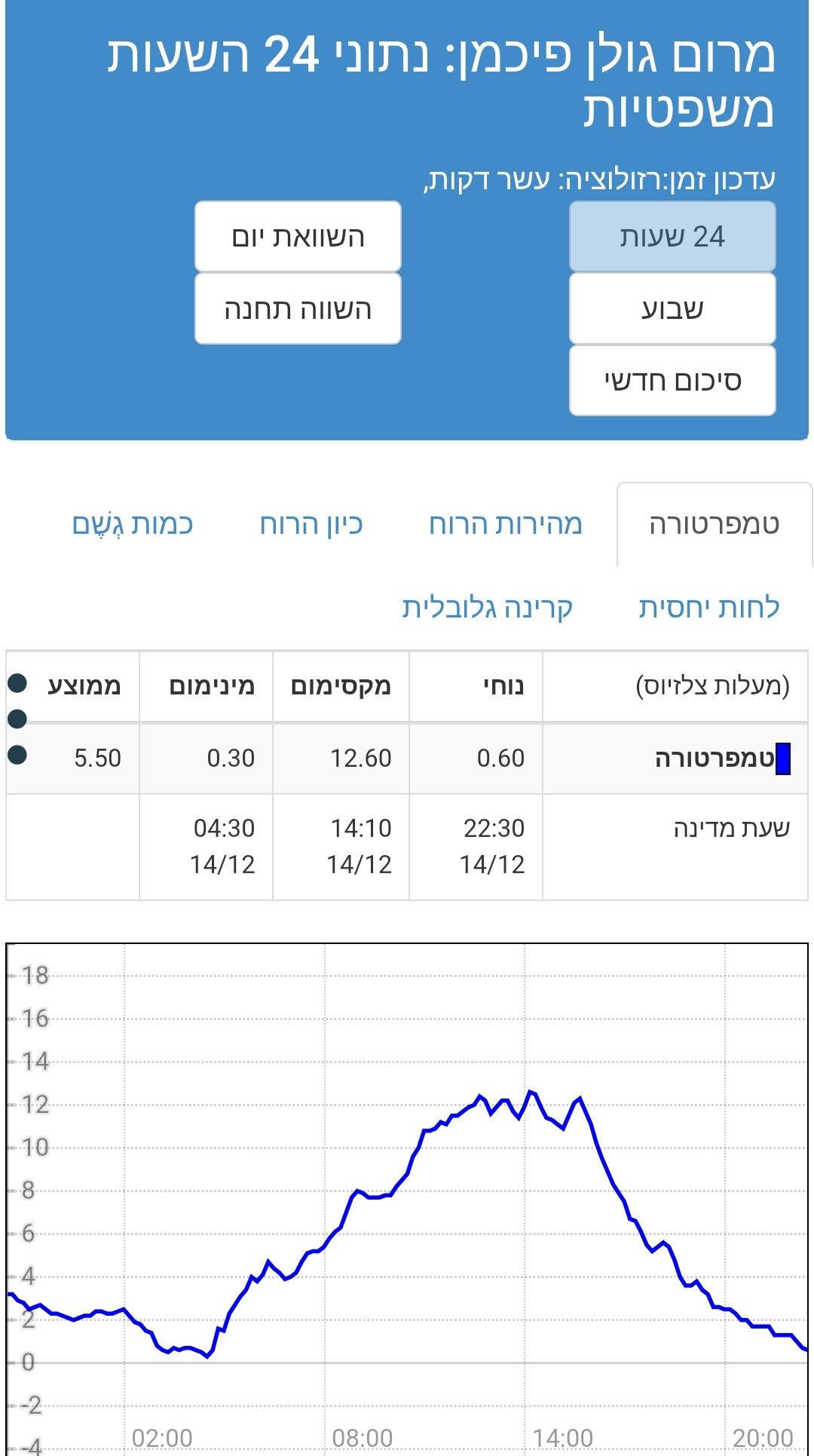814x1456 pixels.
Task: Show the כמות גשם rainfall tab
Action: tap(133, 525)
